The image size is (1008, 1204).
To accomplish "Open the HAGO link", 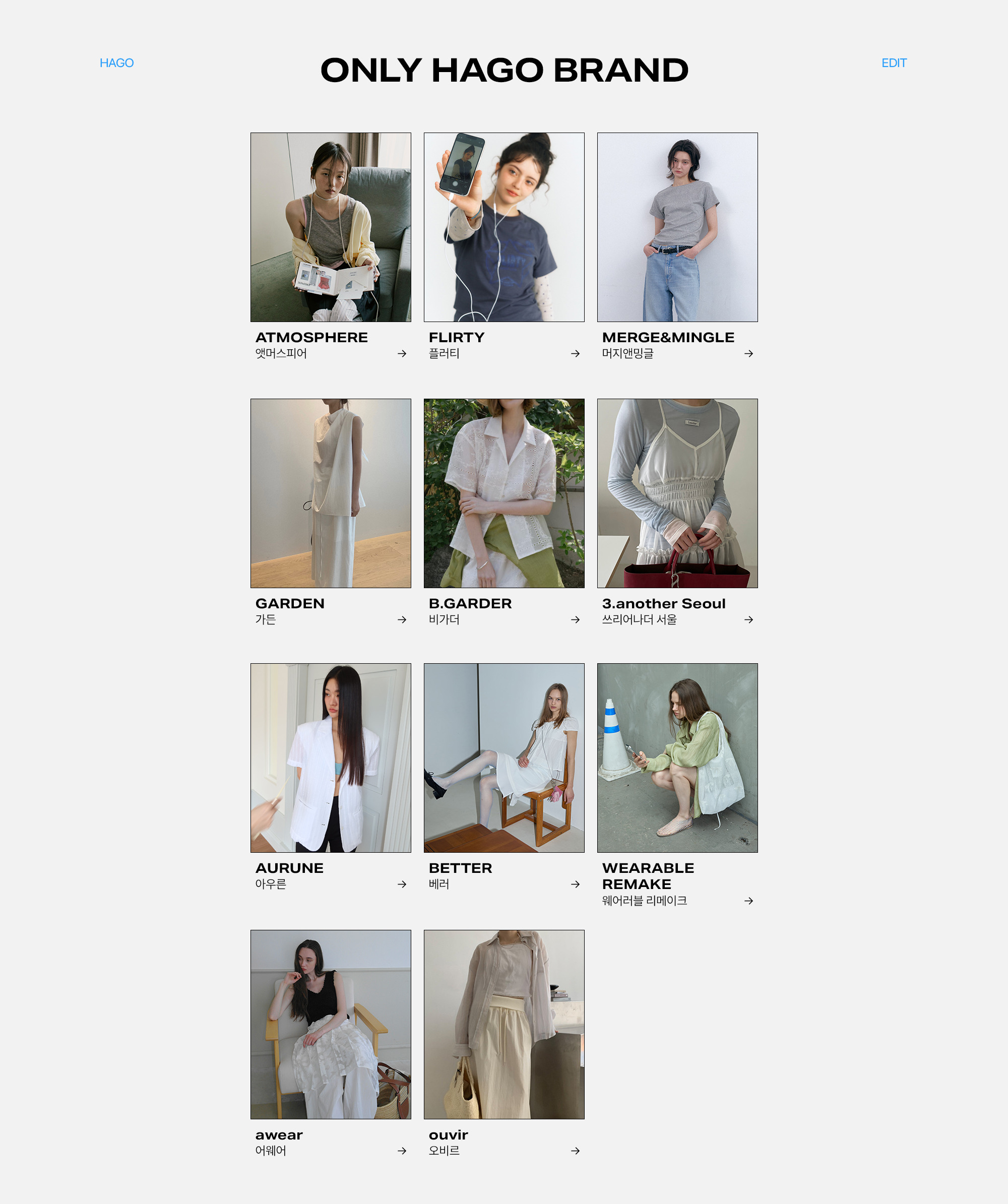I will 116,63.
